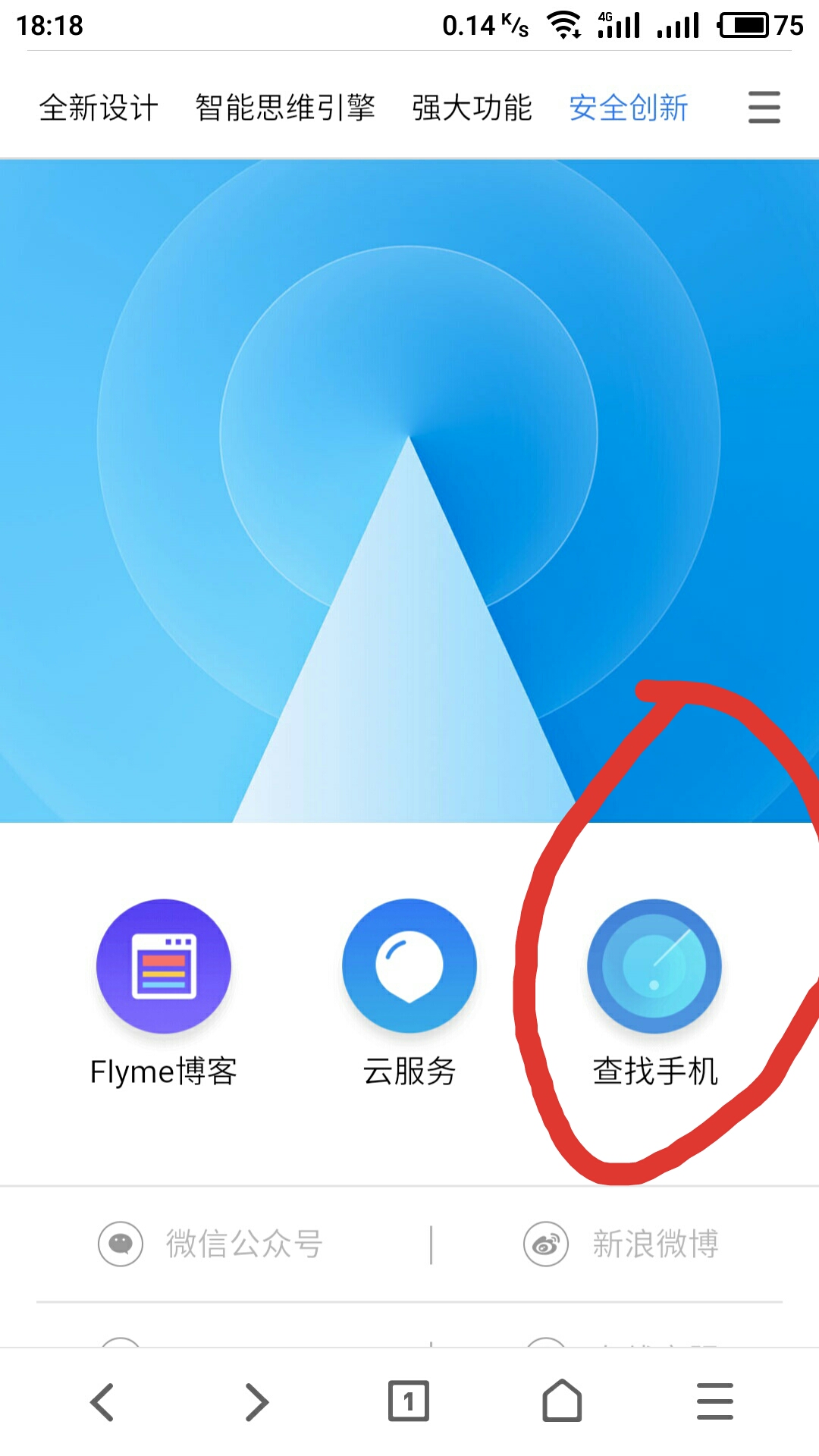The height and width of the screenshot is (1456, 819).
Task: Tap the browser back arrow
Action: [104, 1401]
